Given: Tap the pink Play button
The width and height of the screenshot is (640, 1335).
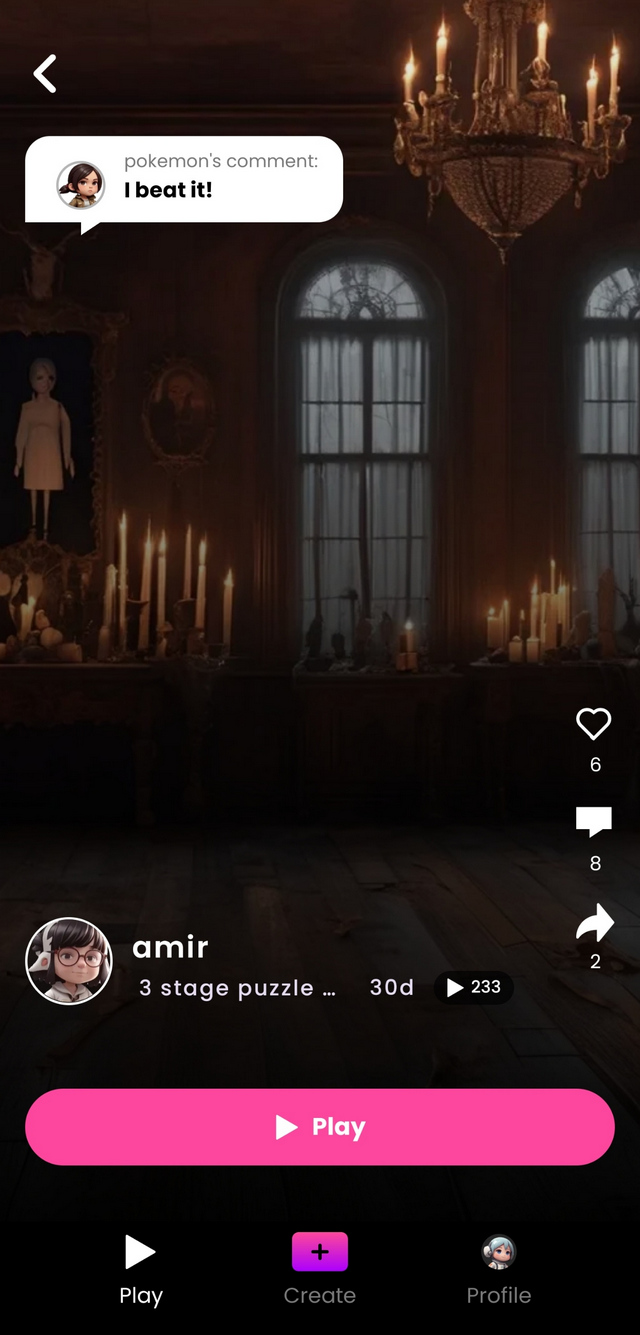Looking at the screenshot, I should click(320, 1127).
